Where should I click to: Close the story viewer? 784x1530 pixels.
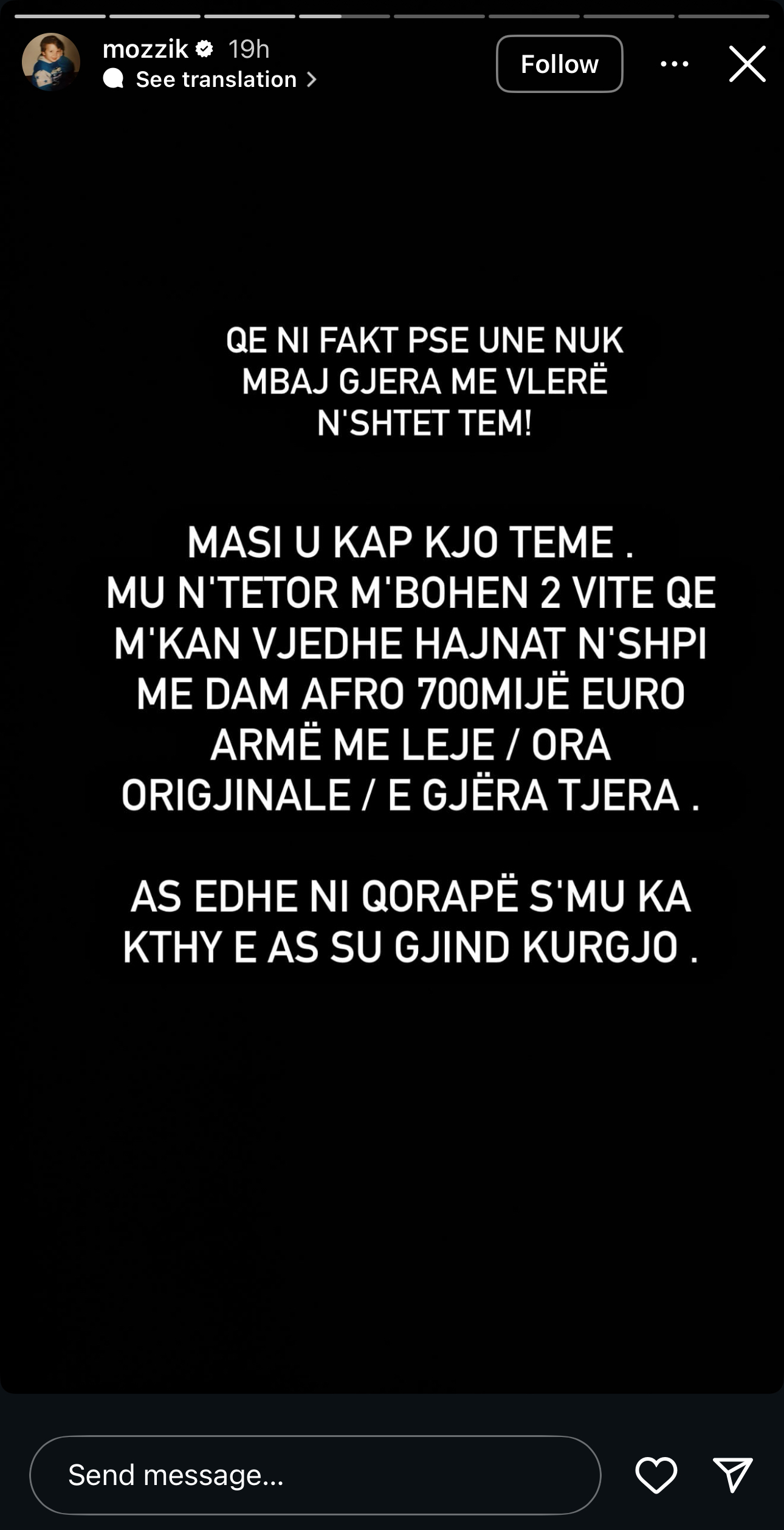click(x=747, y=64)
